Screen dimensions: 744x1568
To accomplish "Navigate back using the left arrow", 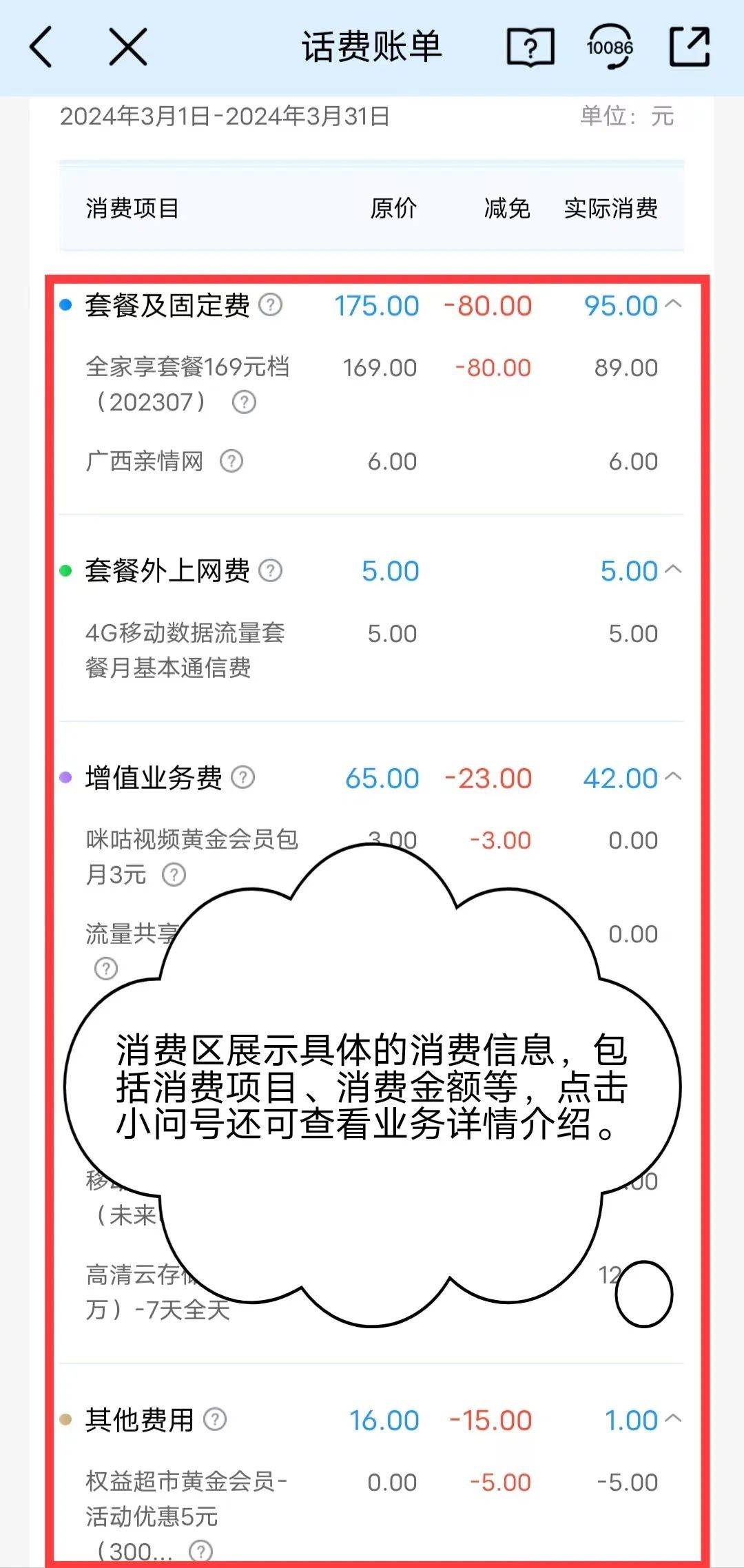I will (x=41, y=47).
